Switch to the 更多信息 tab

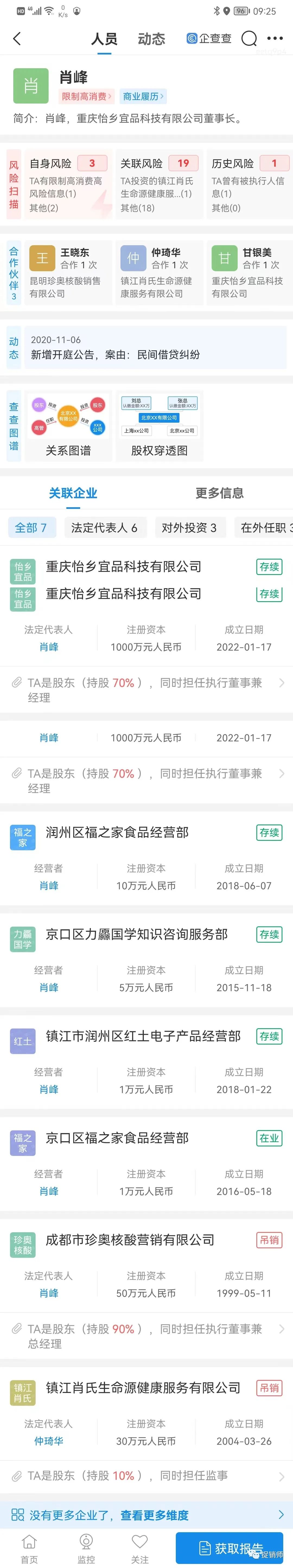219,493
